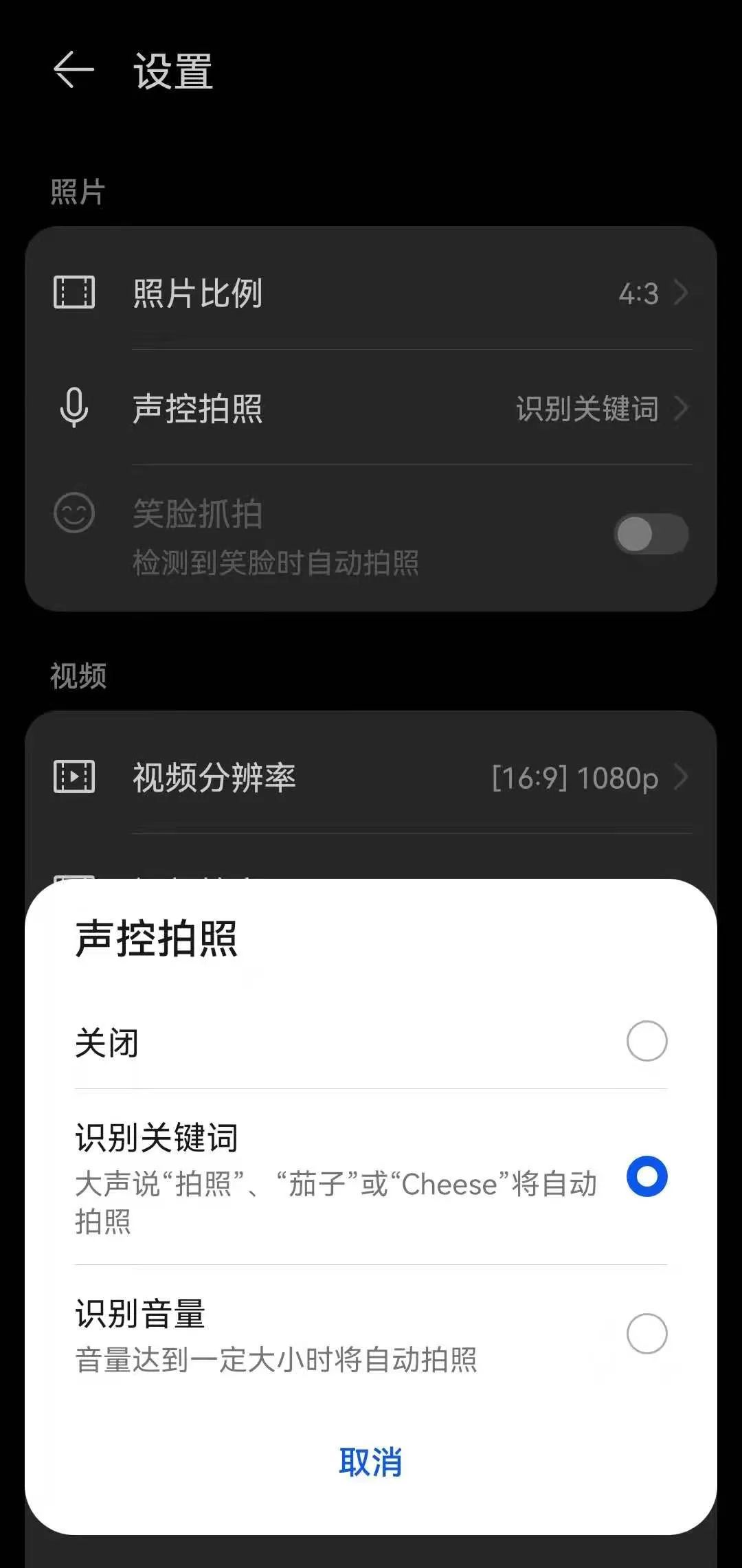
Task: Click the photo ratio frame icon
Action: tap(74, 293)
